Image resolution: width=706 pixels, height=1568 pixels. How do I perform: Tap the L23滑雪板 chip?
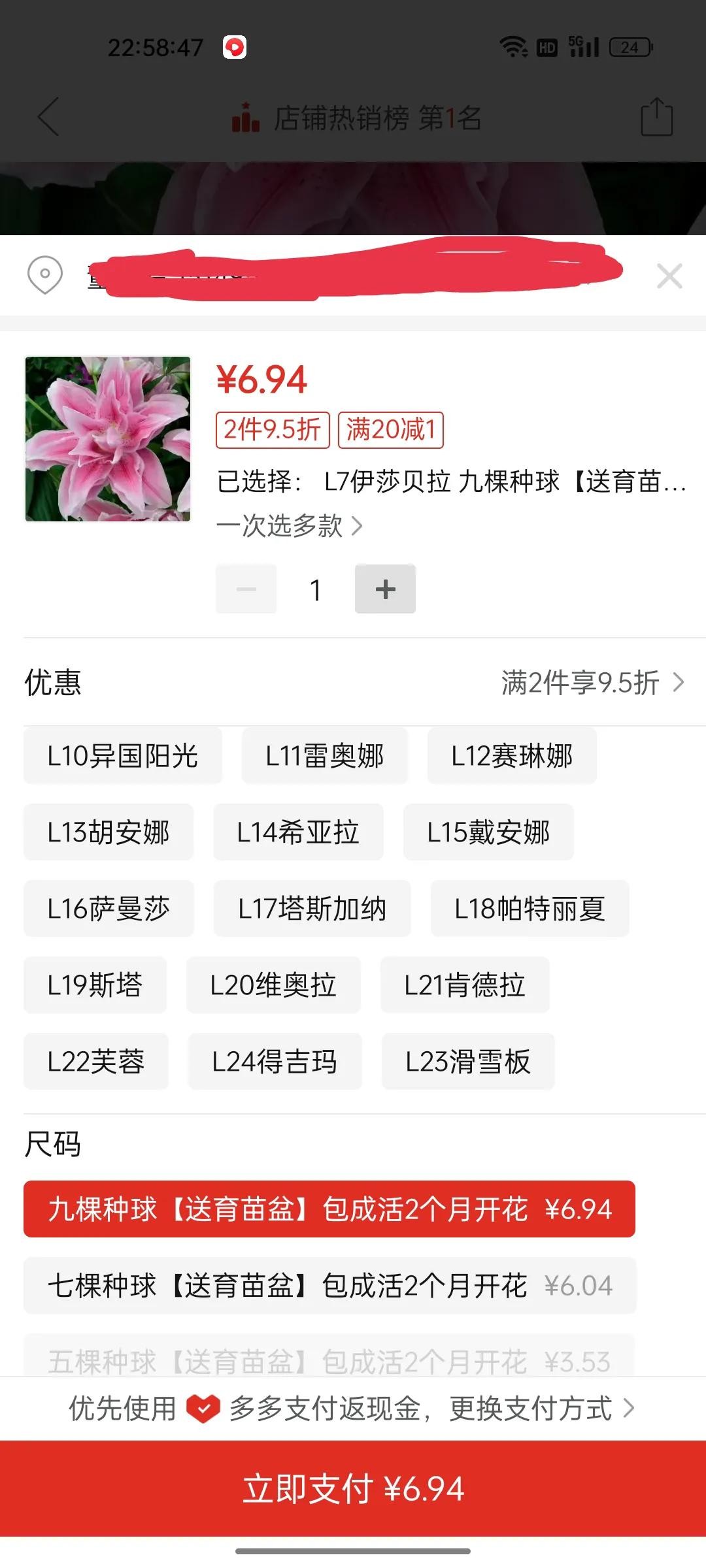click(x=468, y=1062)
